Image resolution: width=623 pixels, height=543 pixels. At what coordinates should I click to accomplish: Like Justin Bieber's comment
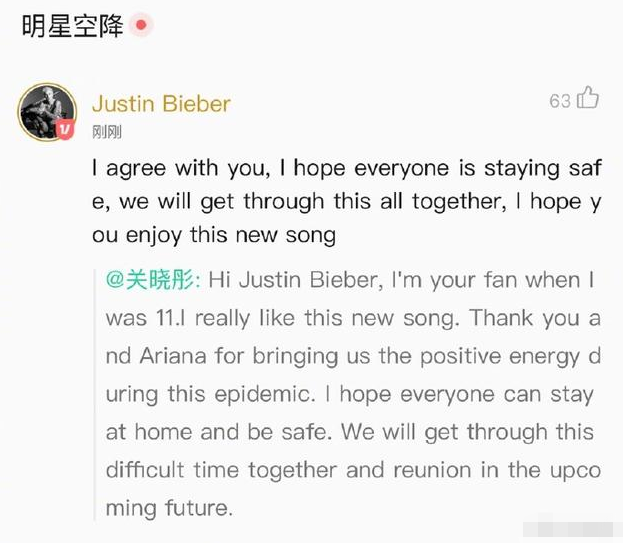(x=587, y=100)
